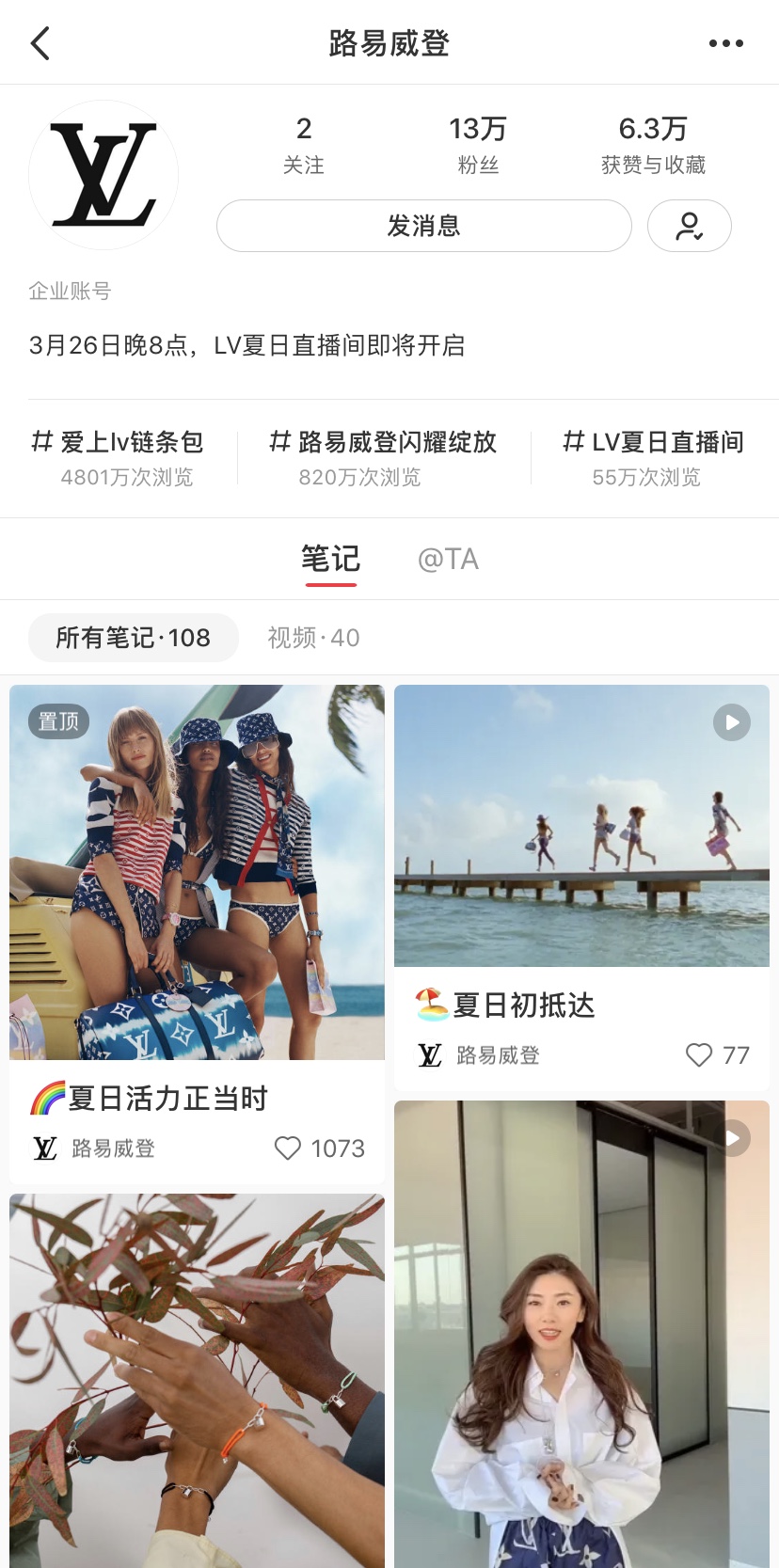Open the video of woman in white shirt
This screenshot has width=779, height=1568.
click(581, 1336)
